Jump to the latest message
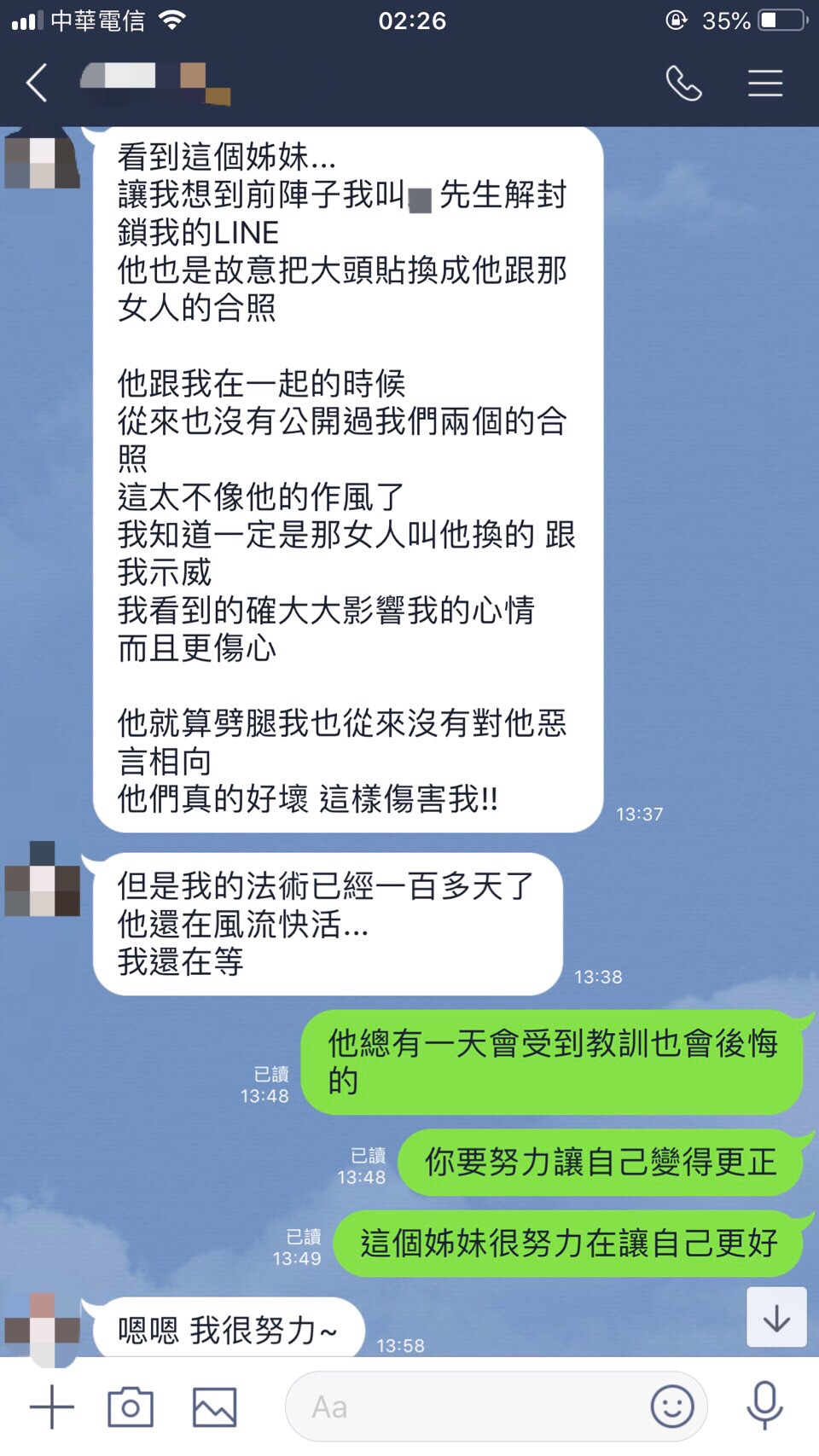The width and height of the screenshot is (819, 1456). [776, 1318]
